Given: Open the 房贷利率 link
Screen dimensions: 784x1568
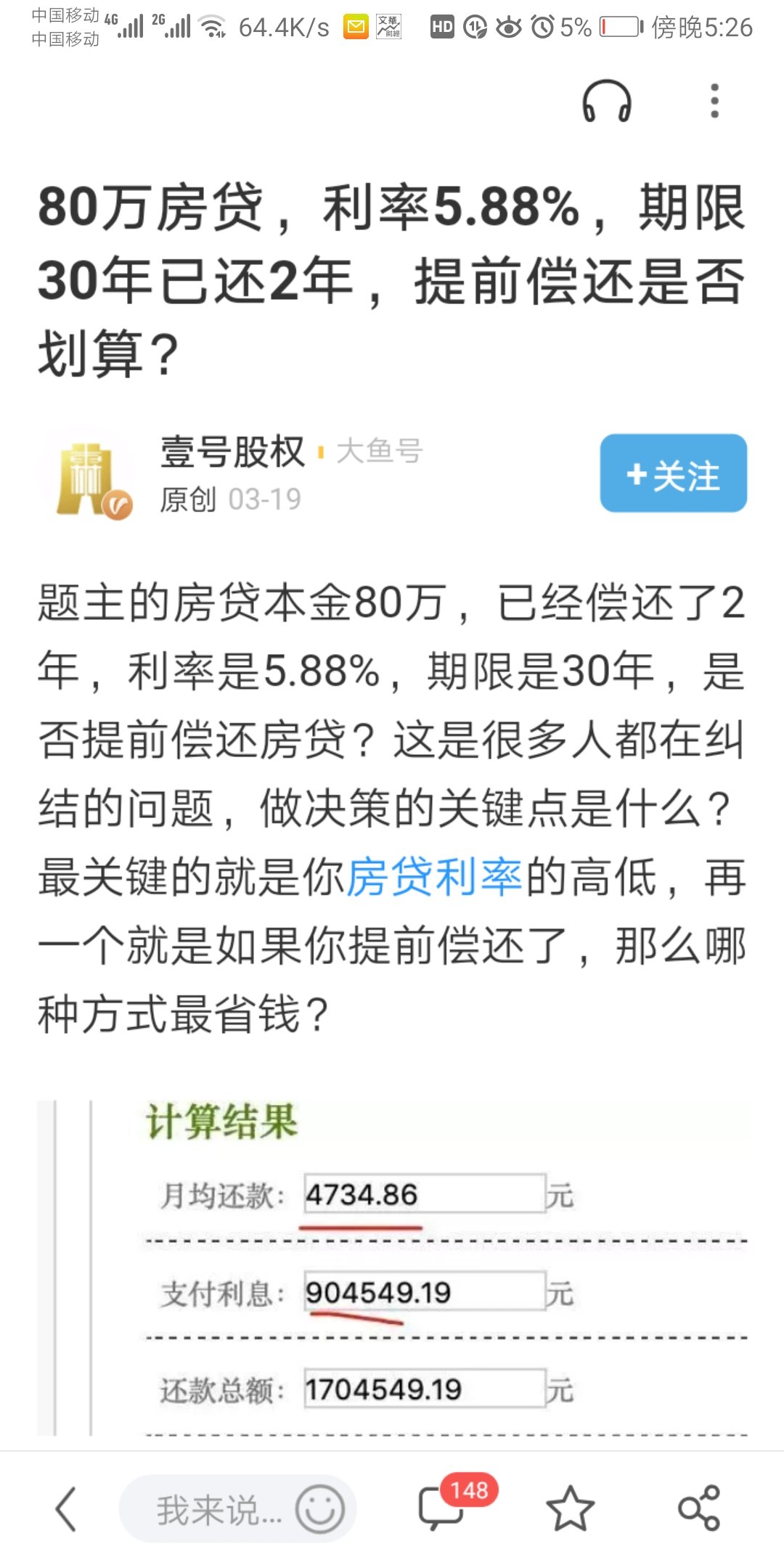Looking at the screenshot, I should [x=434, y=877].
